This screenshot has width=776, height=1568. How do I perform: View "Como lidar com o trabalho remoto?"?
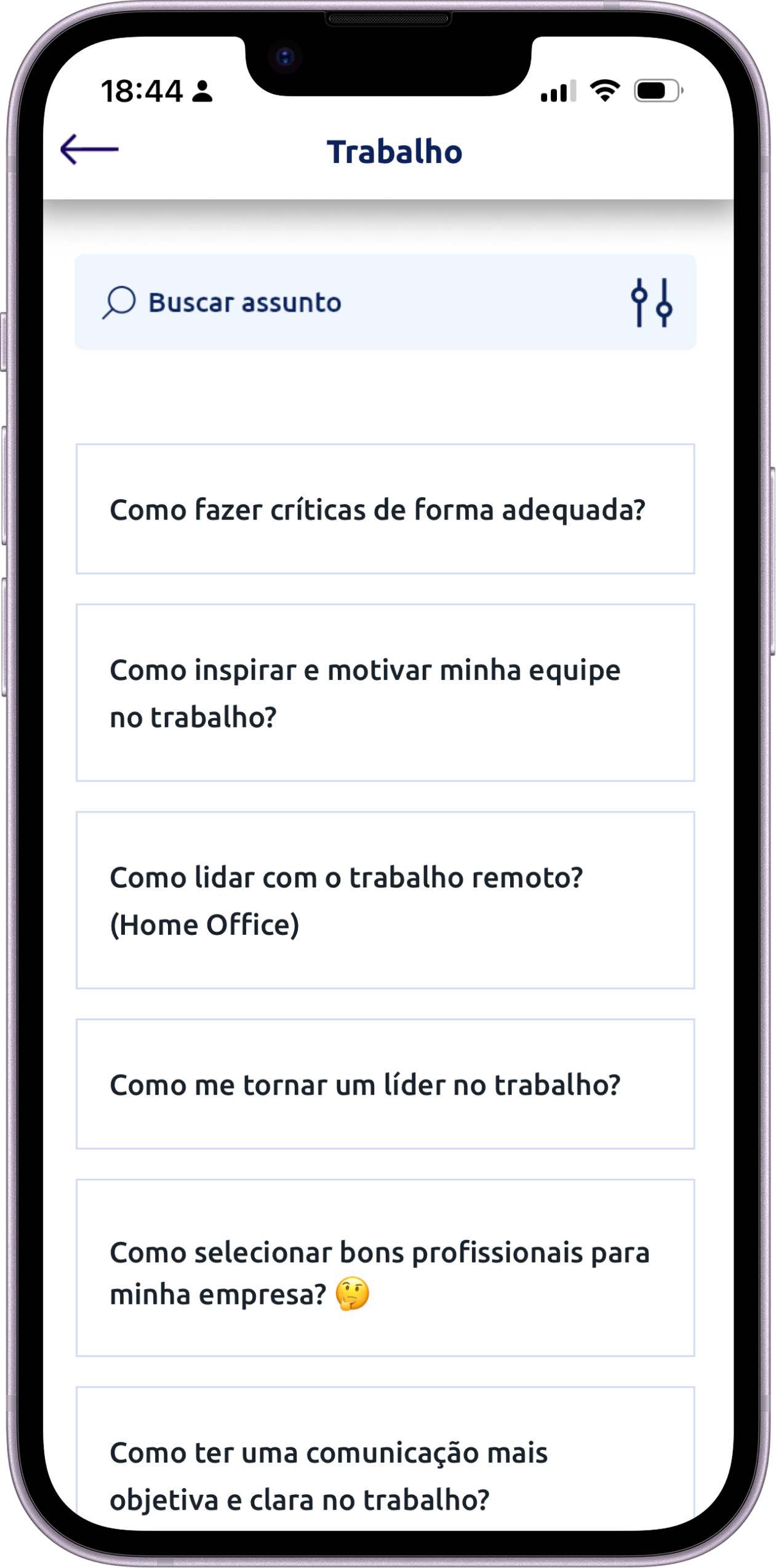click(x=385, y=900)
